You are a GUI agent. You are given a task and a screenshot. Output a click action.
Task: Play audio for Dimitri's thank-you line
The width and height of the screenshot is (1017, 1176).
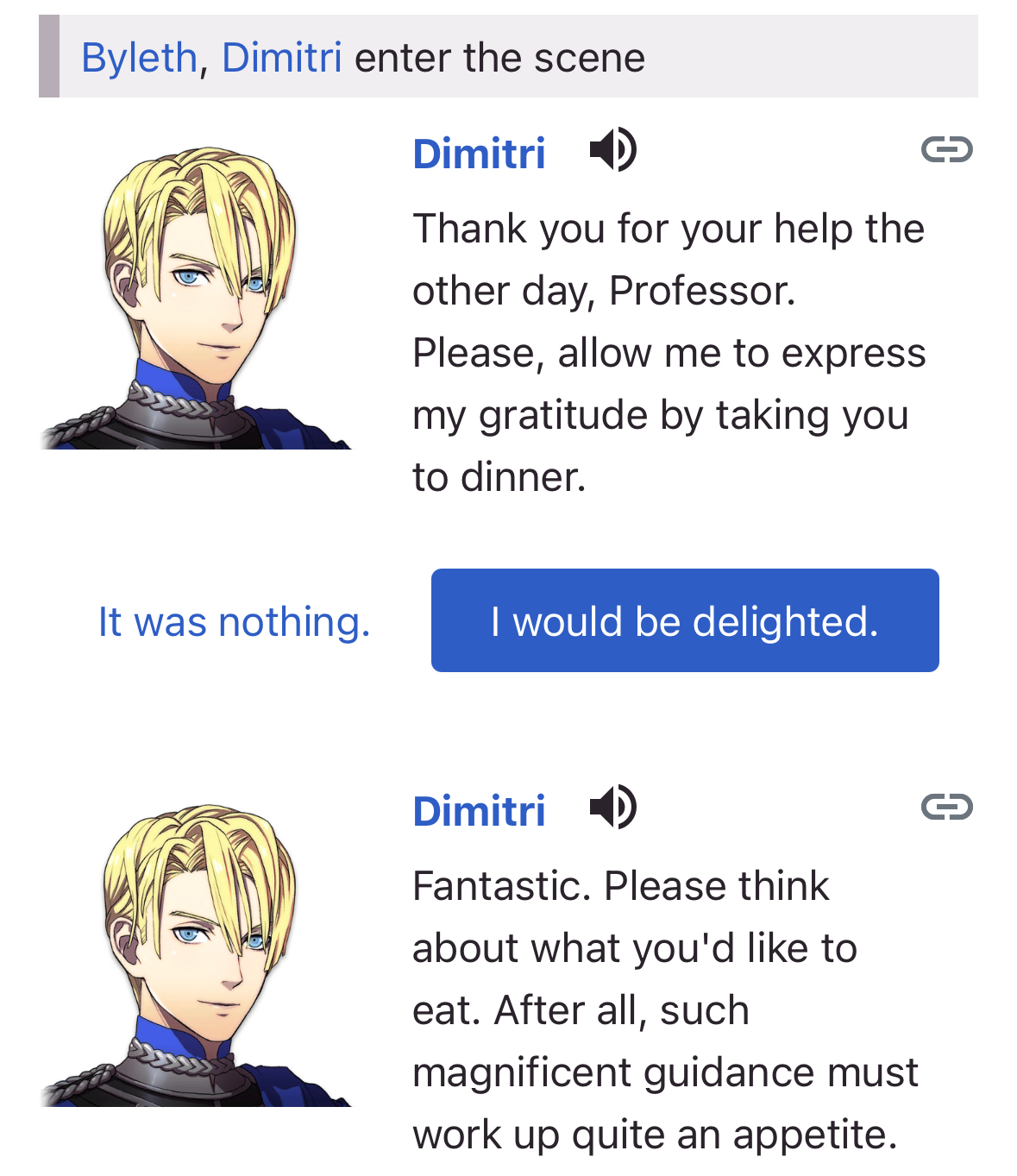[x=612, y=150]
